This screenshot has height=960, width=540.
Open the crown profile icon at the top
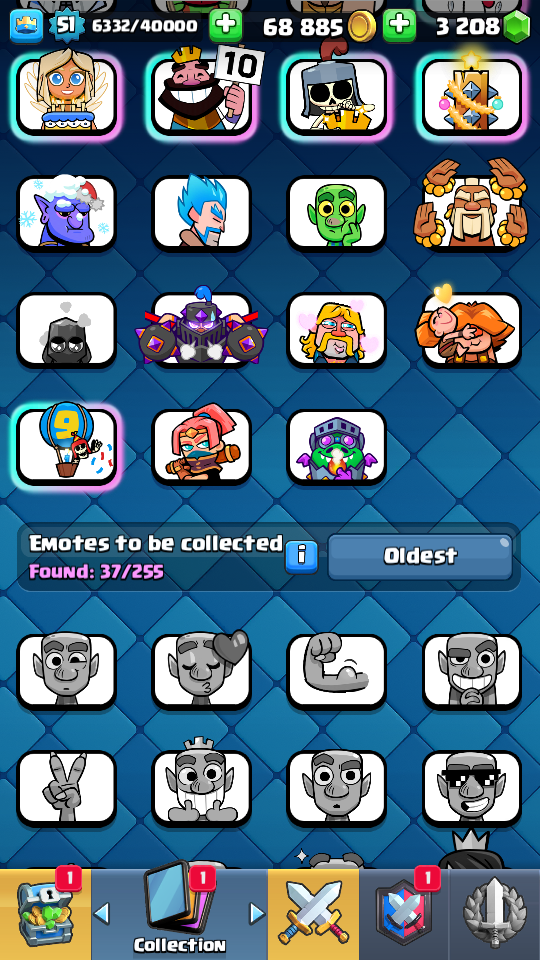(x=26, y=27)
